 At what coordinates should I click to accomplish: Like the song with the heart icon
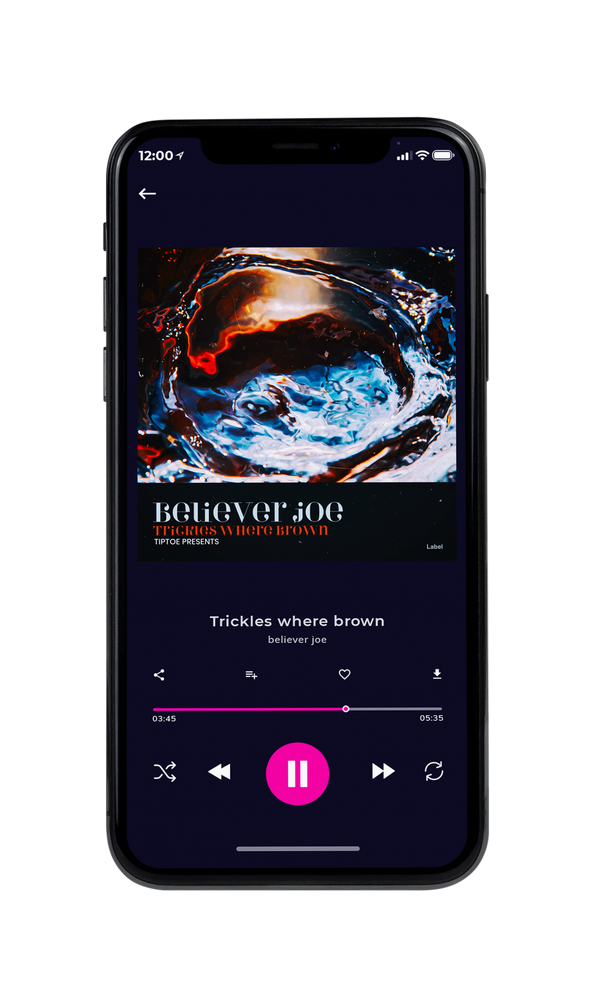(x=344, y=674)
